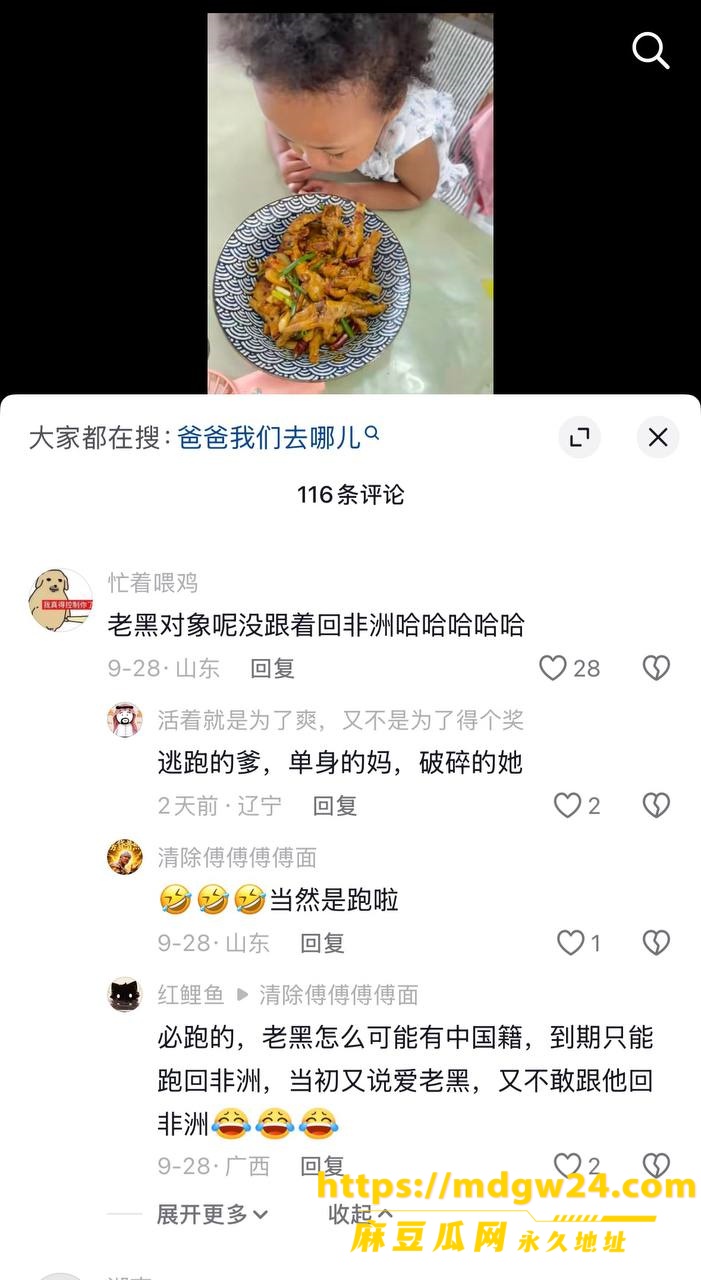The width and height of the screenshot is (701, 1280).
Task: Open 红鲤鱼's profile by username
Action: (191, 995)
